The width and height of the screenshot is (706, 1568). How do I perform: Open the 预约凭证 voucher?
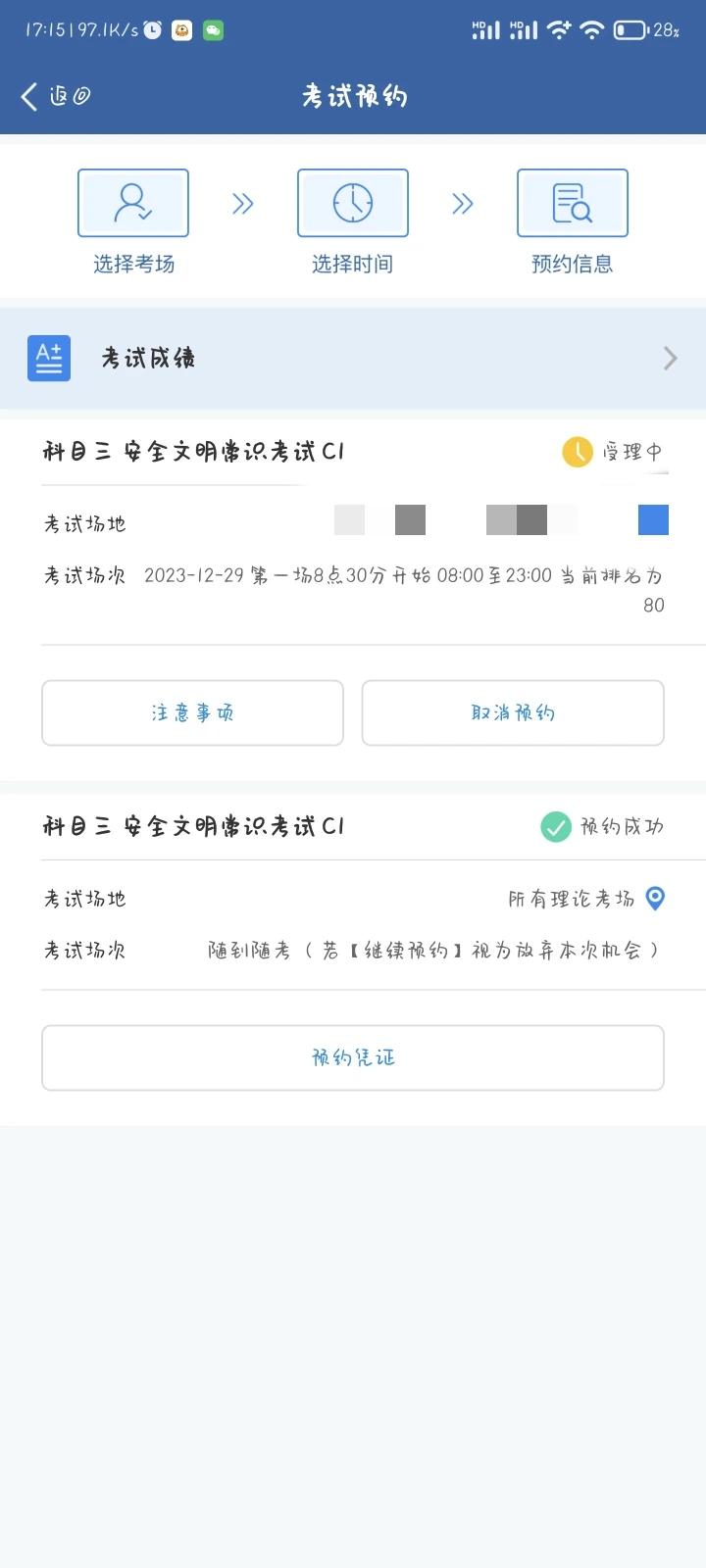(x=353, y=1057)
